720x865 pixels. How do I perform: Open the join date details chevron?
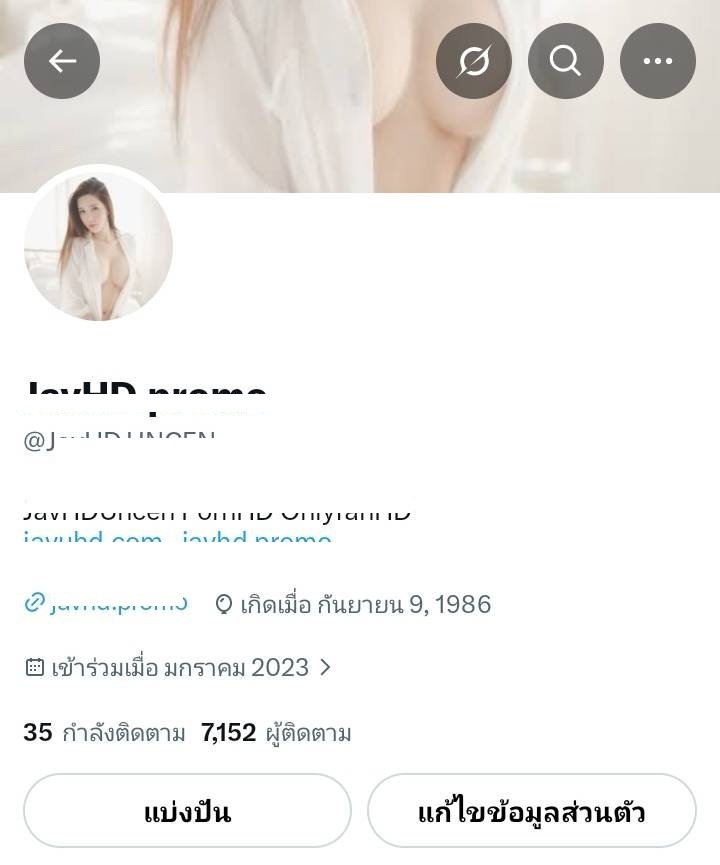pos(326,668)
